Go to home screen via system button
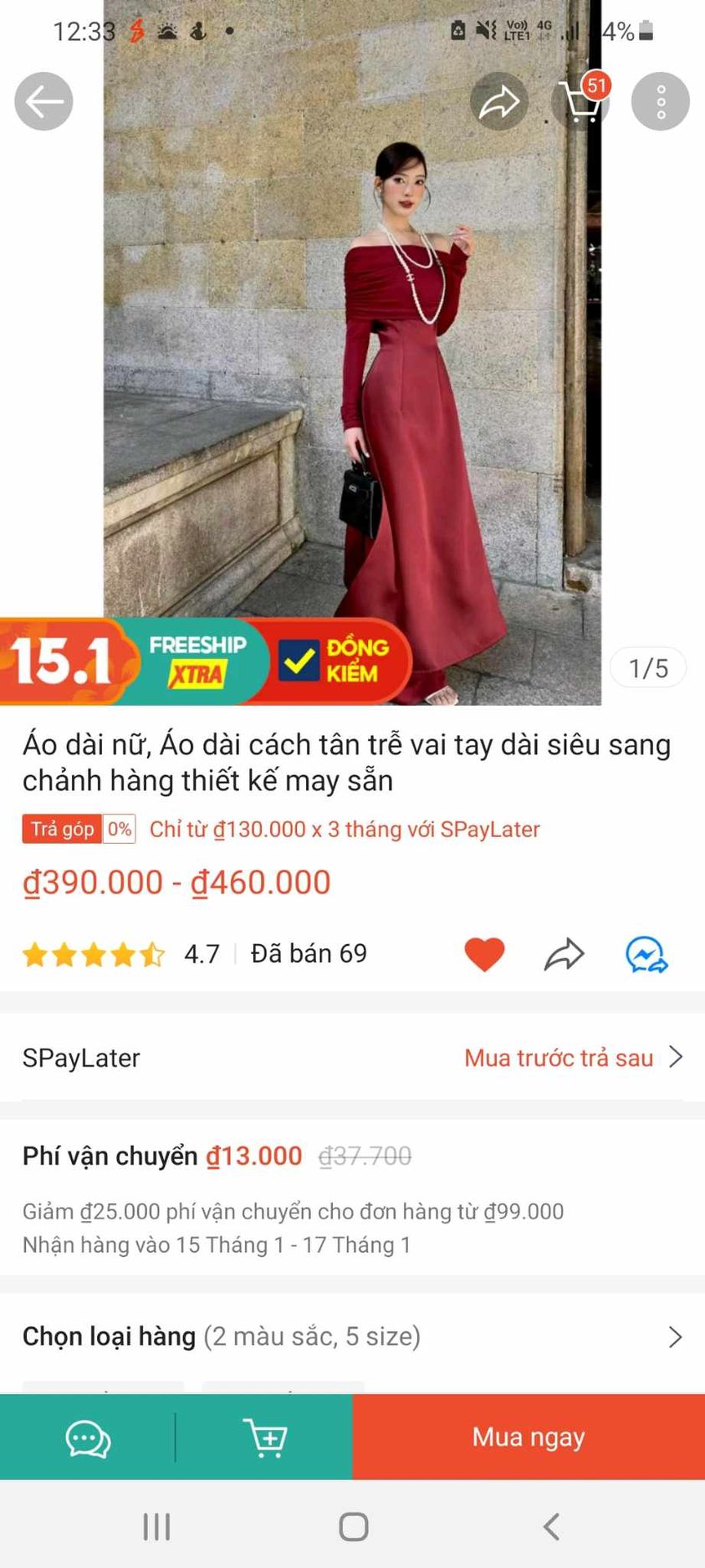 coord(353,1526)
